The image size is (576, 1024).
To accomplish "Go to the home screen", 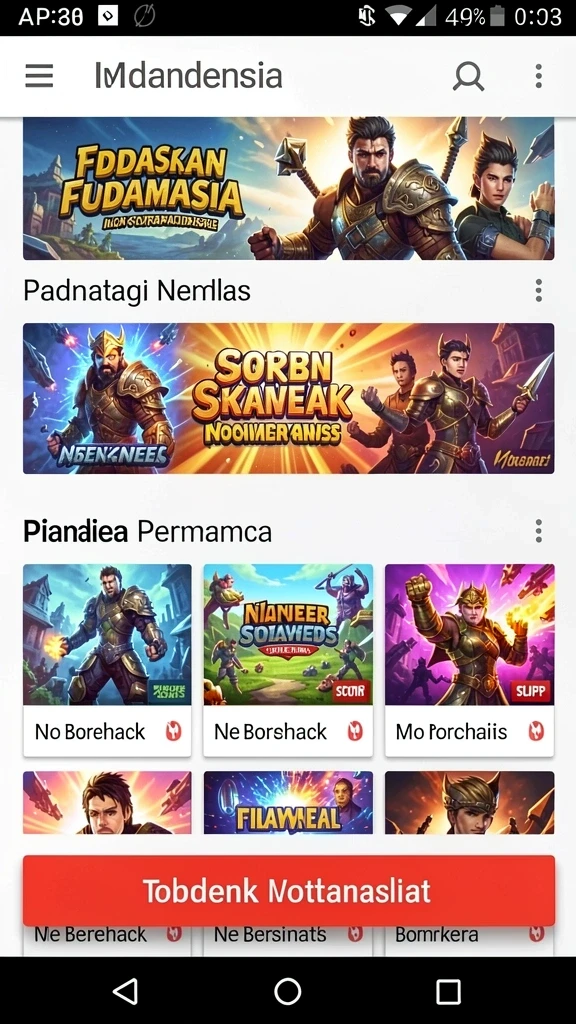I will 287,991.
